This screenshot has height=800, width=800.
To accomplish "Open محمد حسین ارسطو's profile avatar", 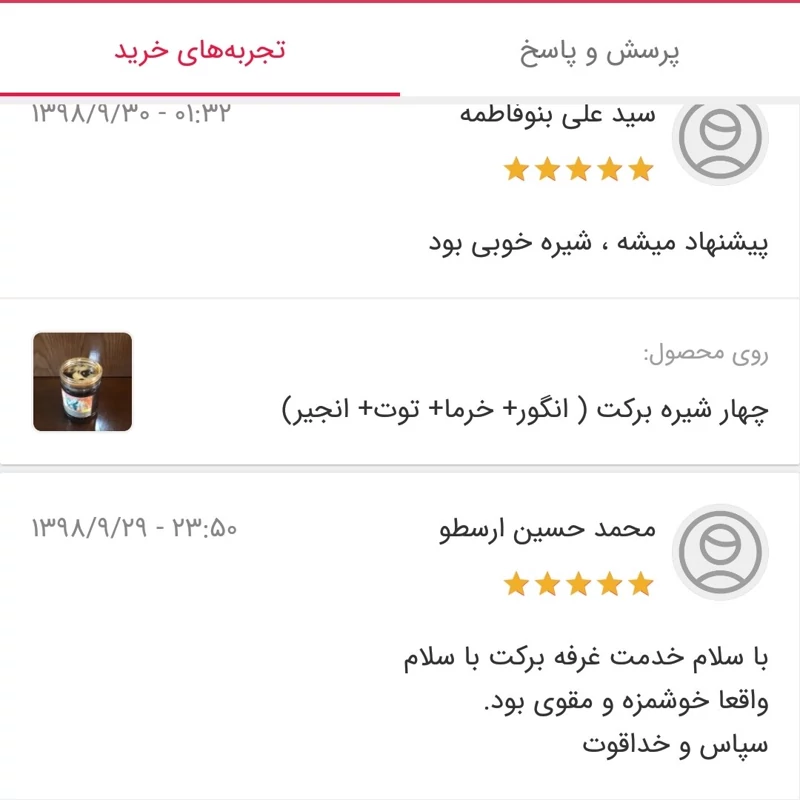I will coord(721,552).
